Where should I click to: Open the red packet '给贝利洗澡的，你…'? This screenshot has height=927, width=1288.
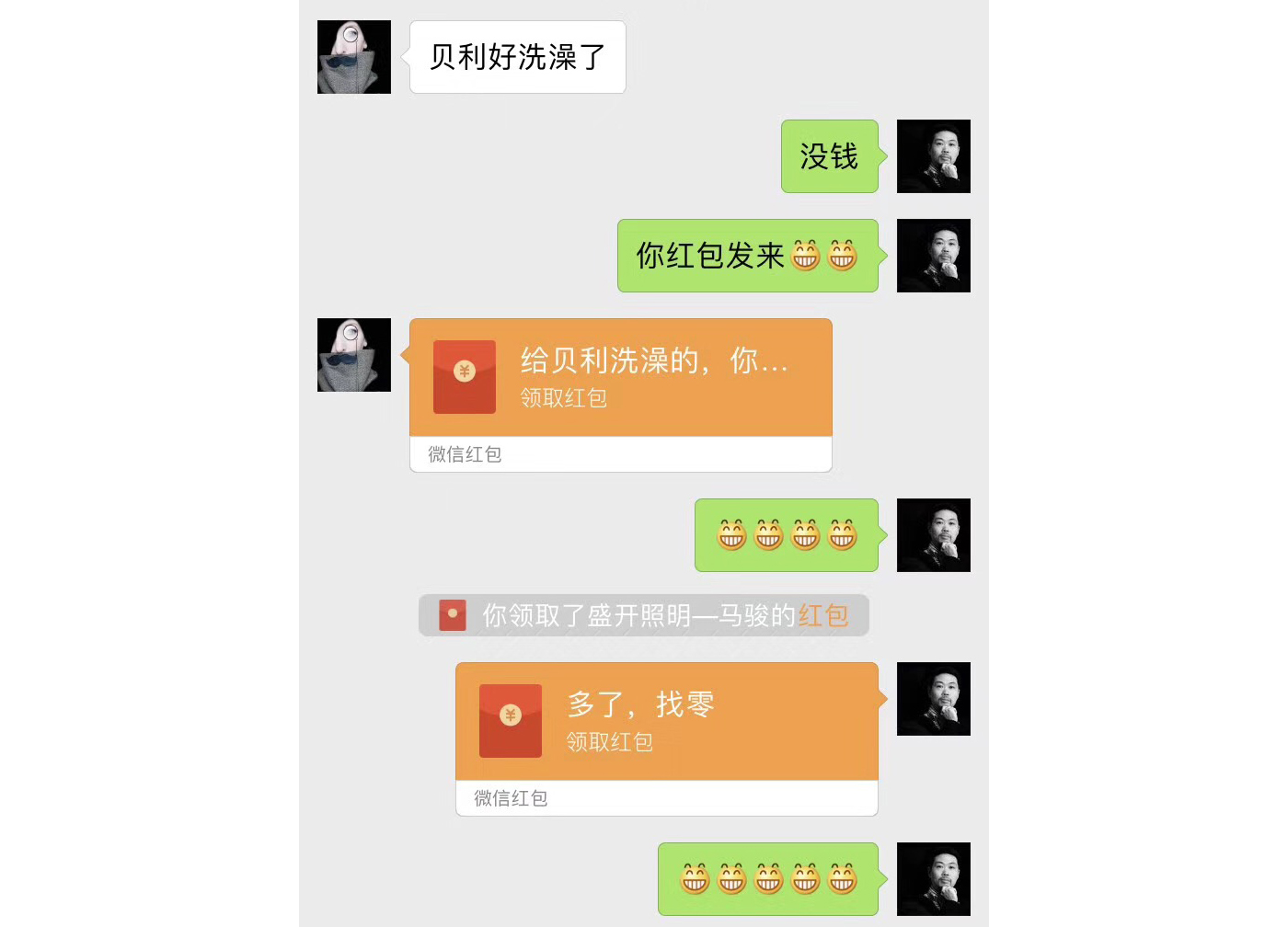(620, 378)
